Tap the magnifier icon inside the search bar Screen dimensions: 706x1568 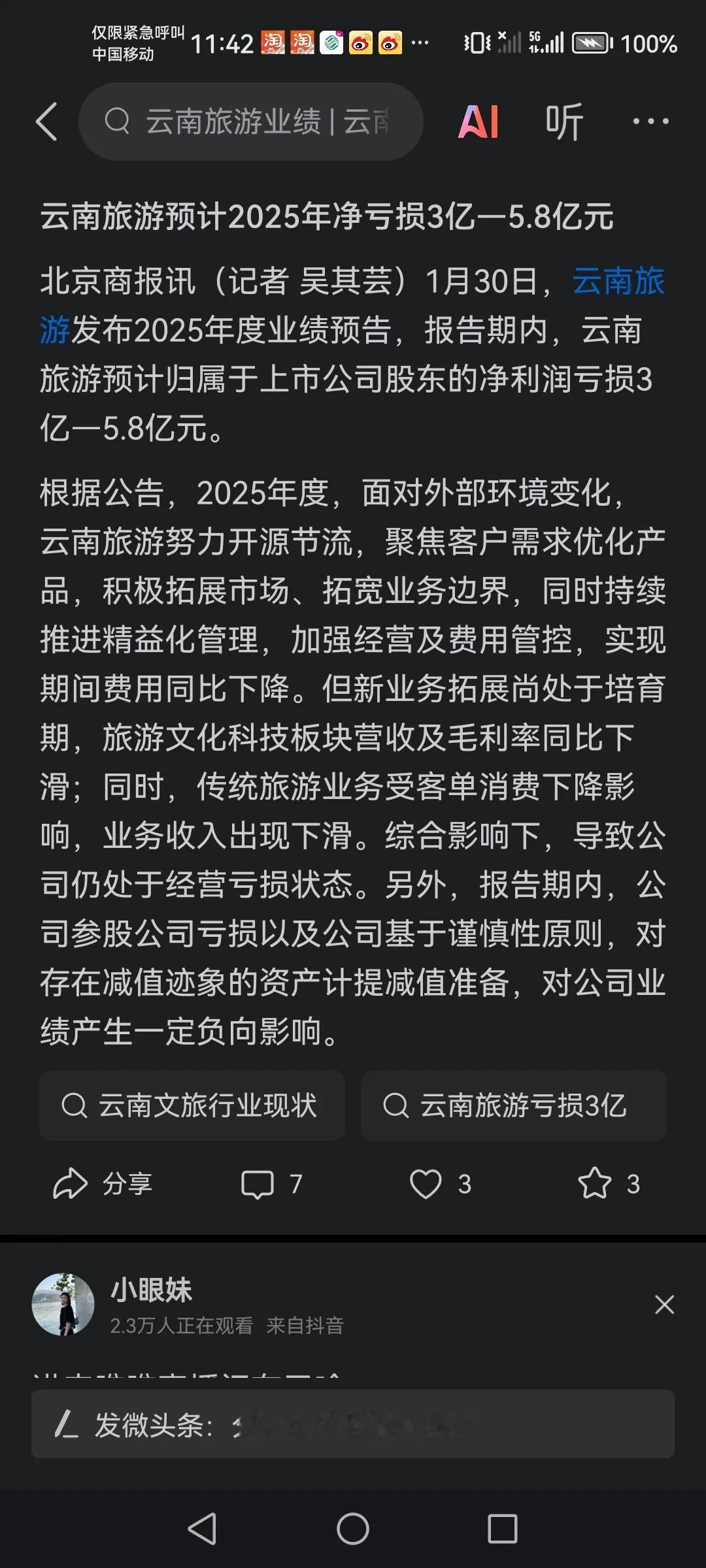[x=118, y=121]
